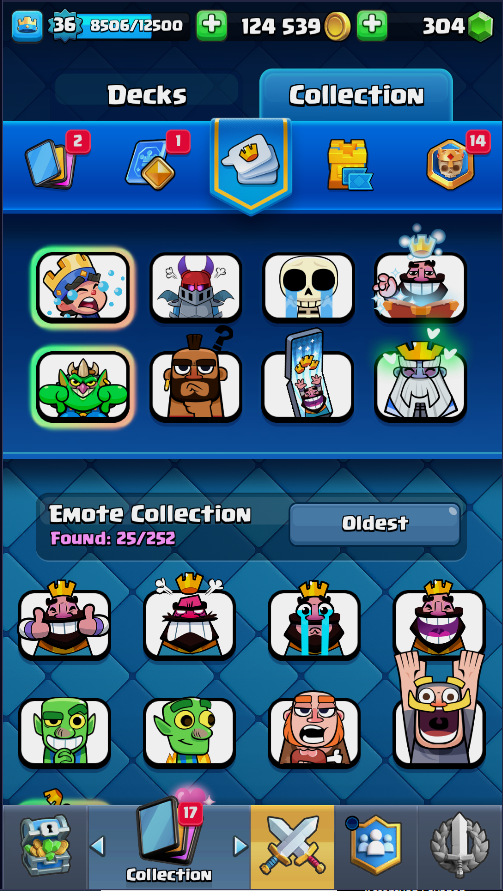Open the Shop chest tab

point(45,848)
